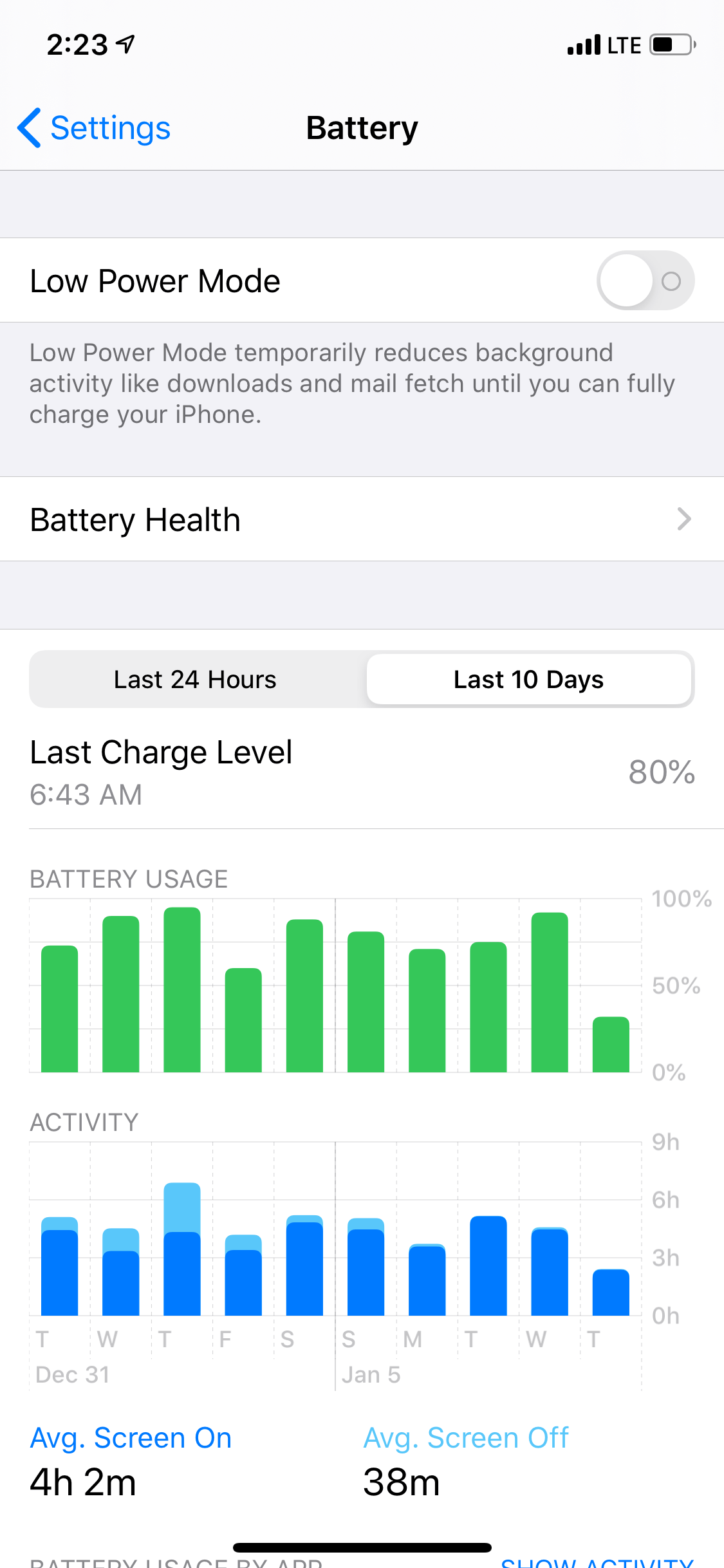Screen dimensions: 724x1568
Task: Tap the clock showing 2:23
Action: [77, 44]
